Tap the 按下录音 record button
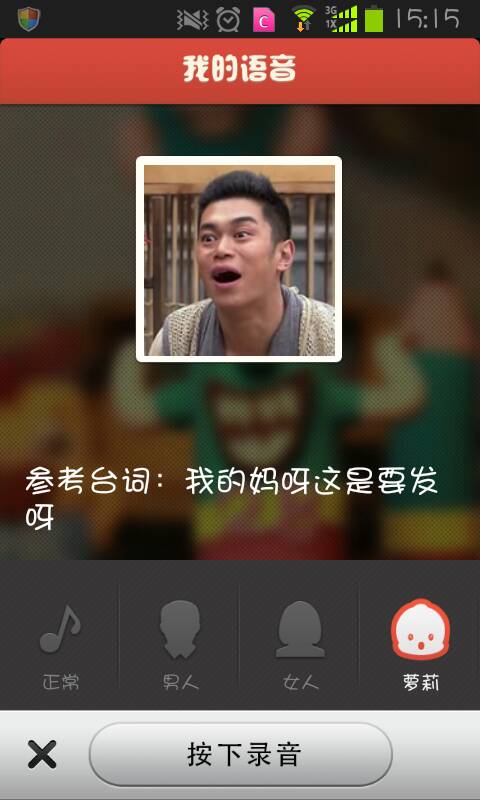 241,754
